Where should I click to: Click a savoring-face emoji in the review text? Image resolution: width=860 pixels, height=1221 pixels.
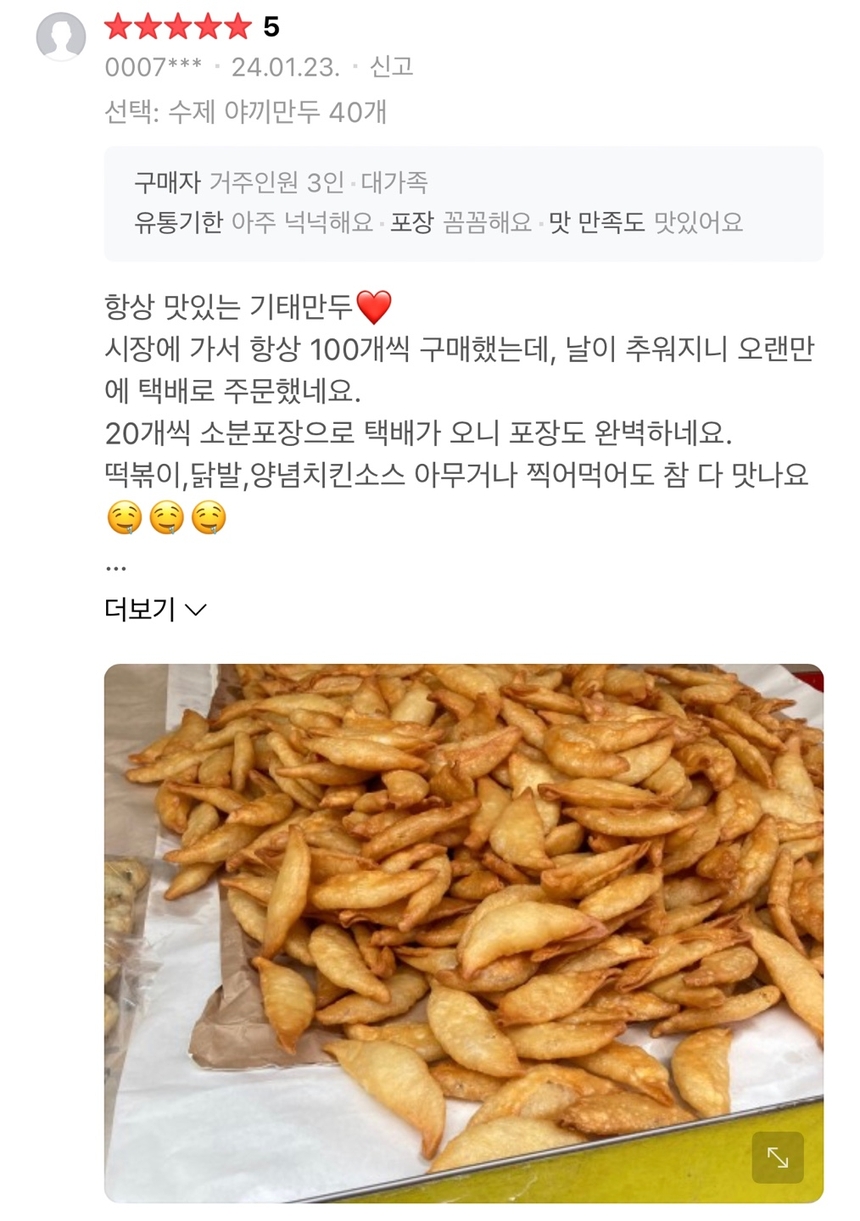pos(124,516)
